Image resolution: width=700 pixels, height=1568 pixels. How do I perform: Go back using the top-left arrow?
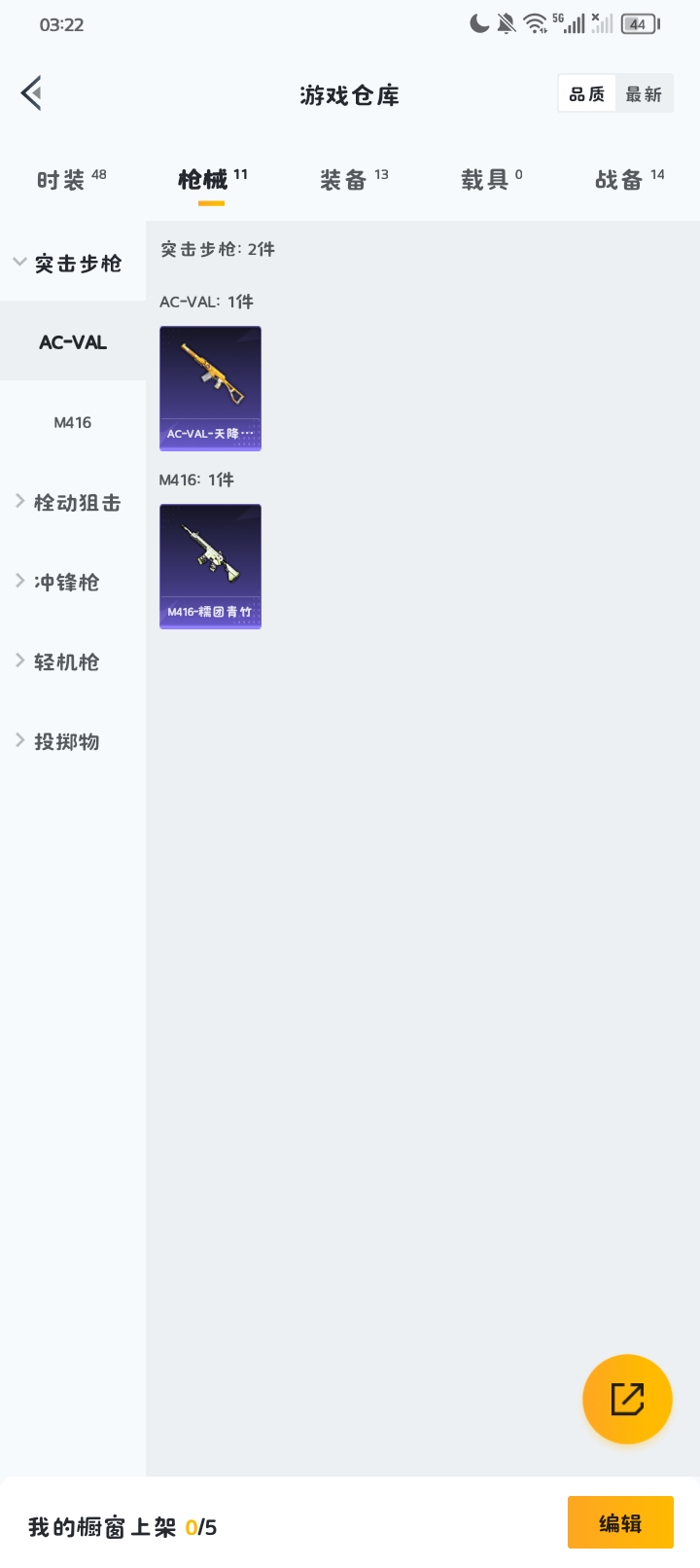[x=31, y=93]
